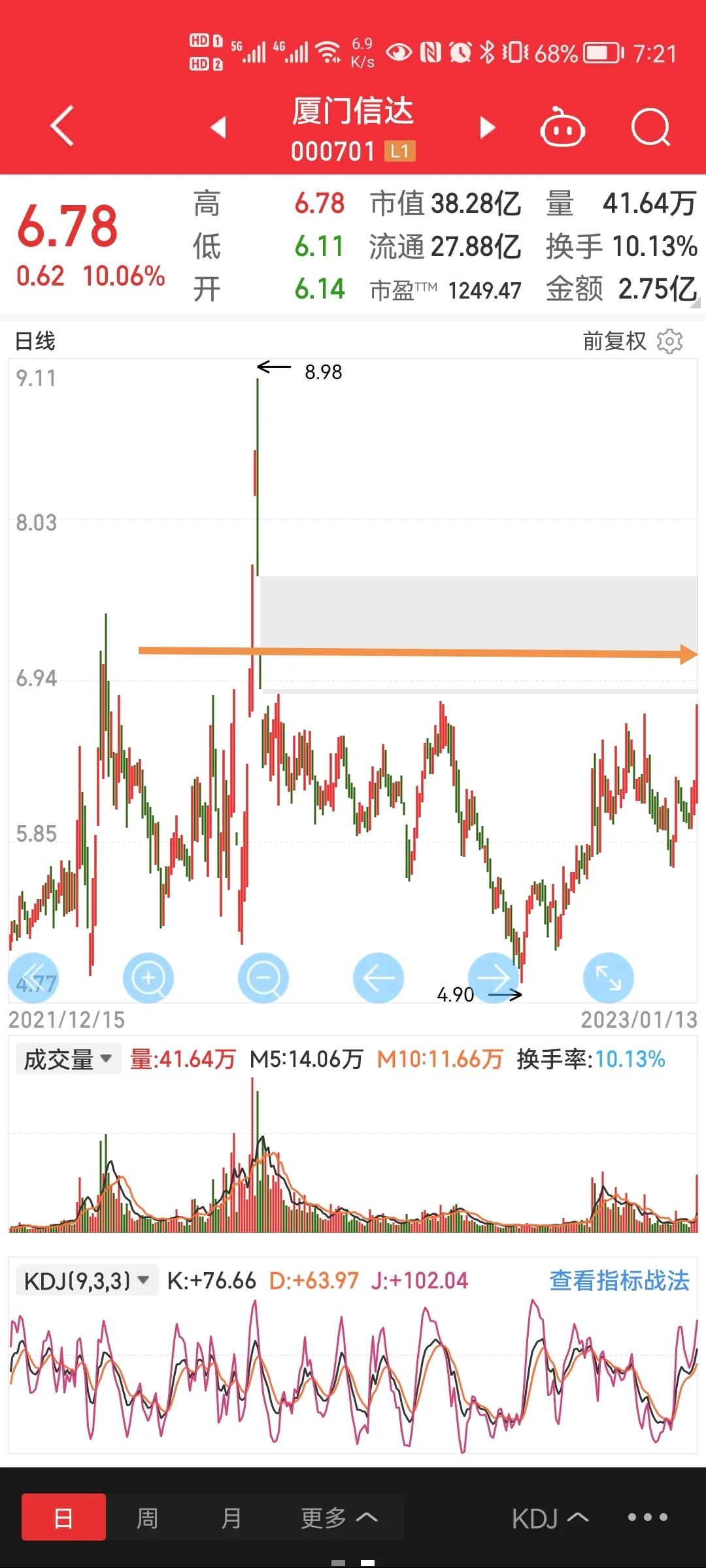Zoom in on the candlestick chart
This screenshot has height=1568, width=706.
[x=148, y=977]
